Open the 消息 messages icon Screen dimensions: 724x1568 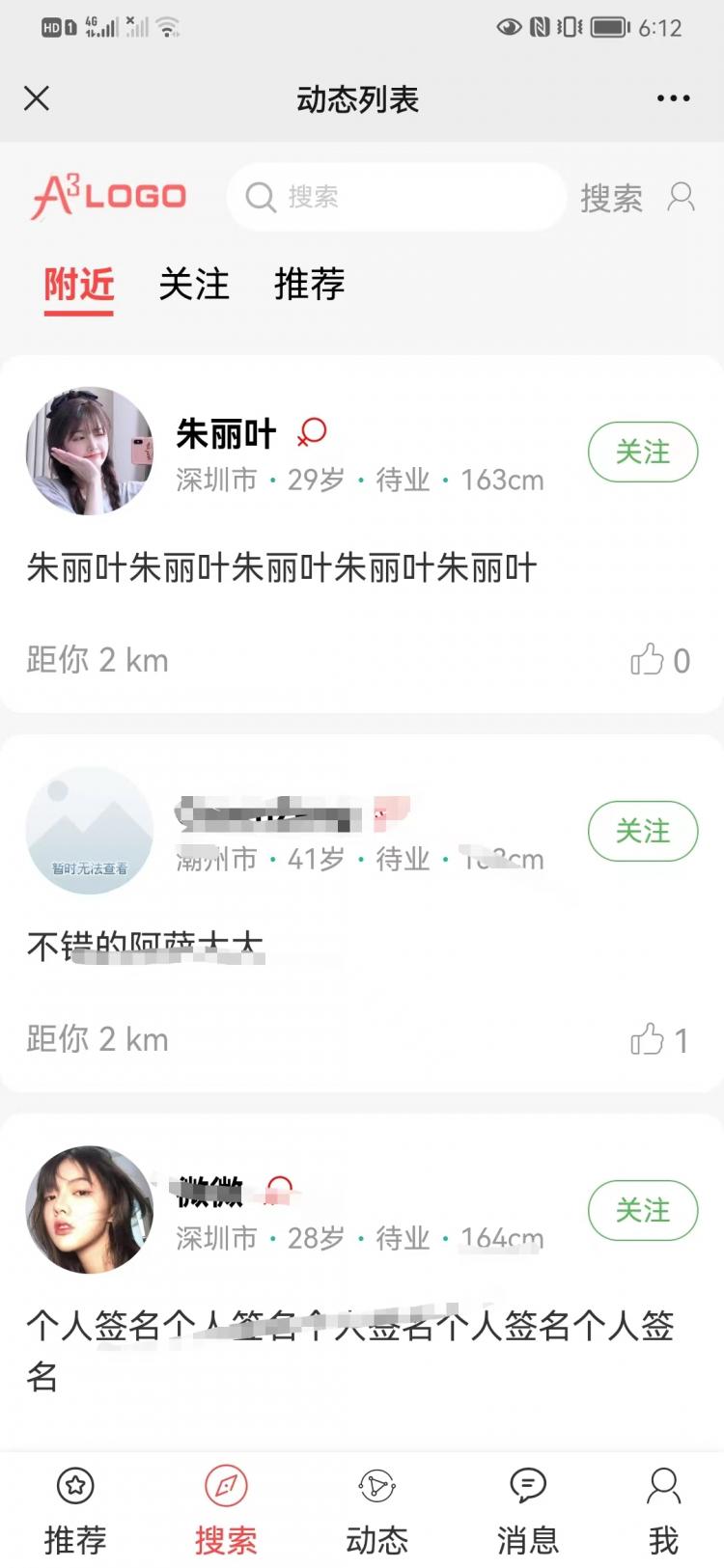tap(527, 1486)
